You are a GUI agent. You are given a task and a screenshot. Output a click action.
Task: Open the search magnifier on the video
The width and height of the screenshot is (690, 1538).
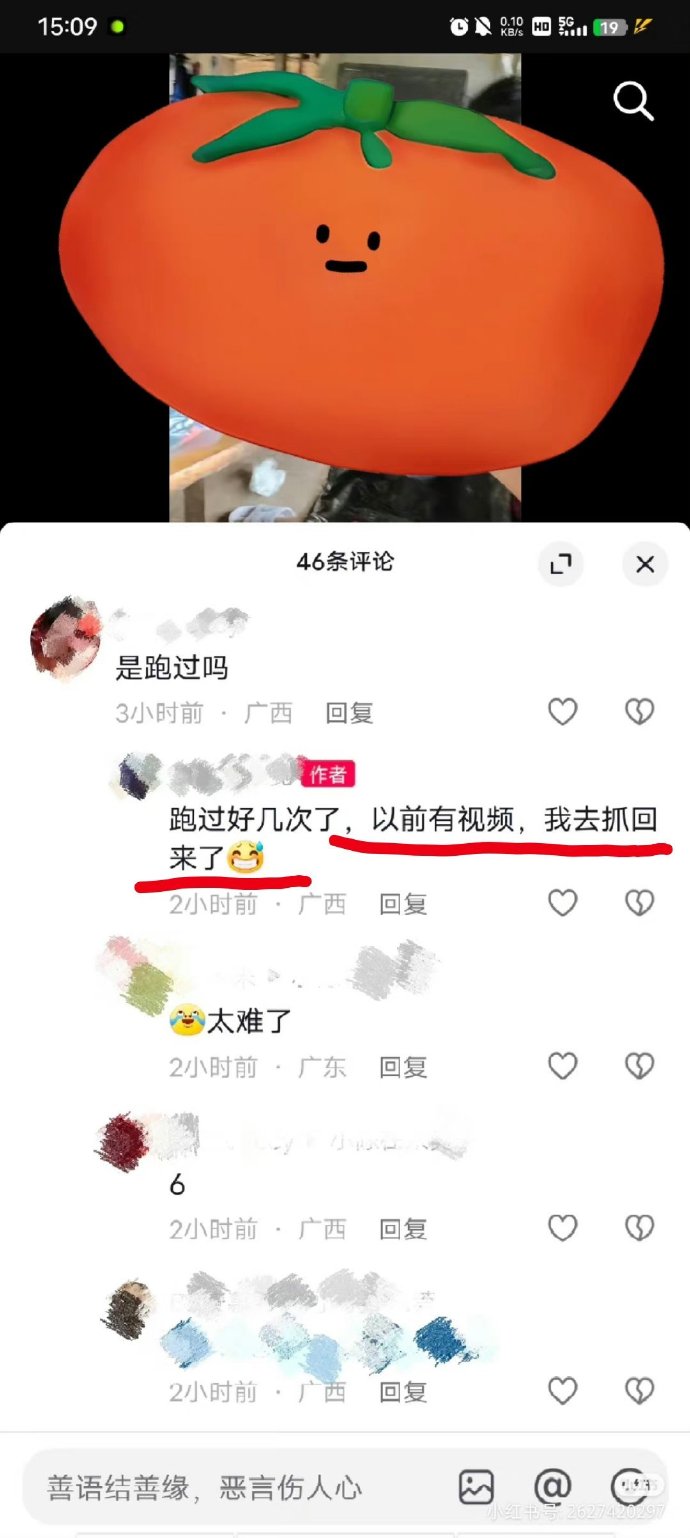pos(633,101)
